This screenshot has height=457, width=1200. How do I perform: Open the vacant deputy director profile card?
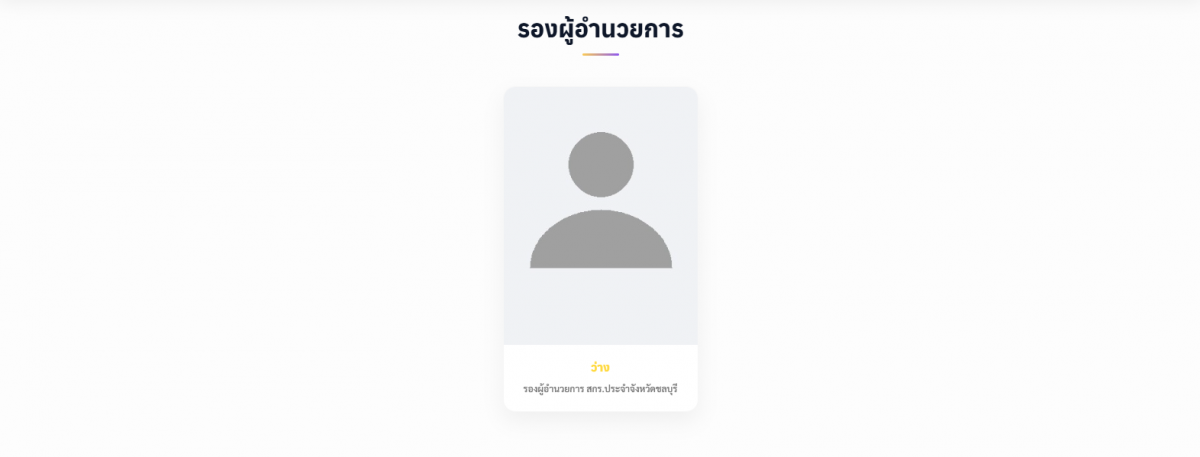coord(600,249)
